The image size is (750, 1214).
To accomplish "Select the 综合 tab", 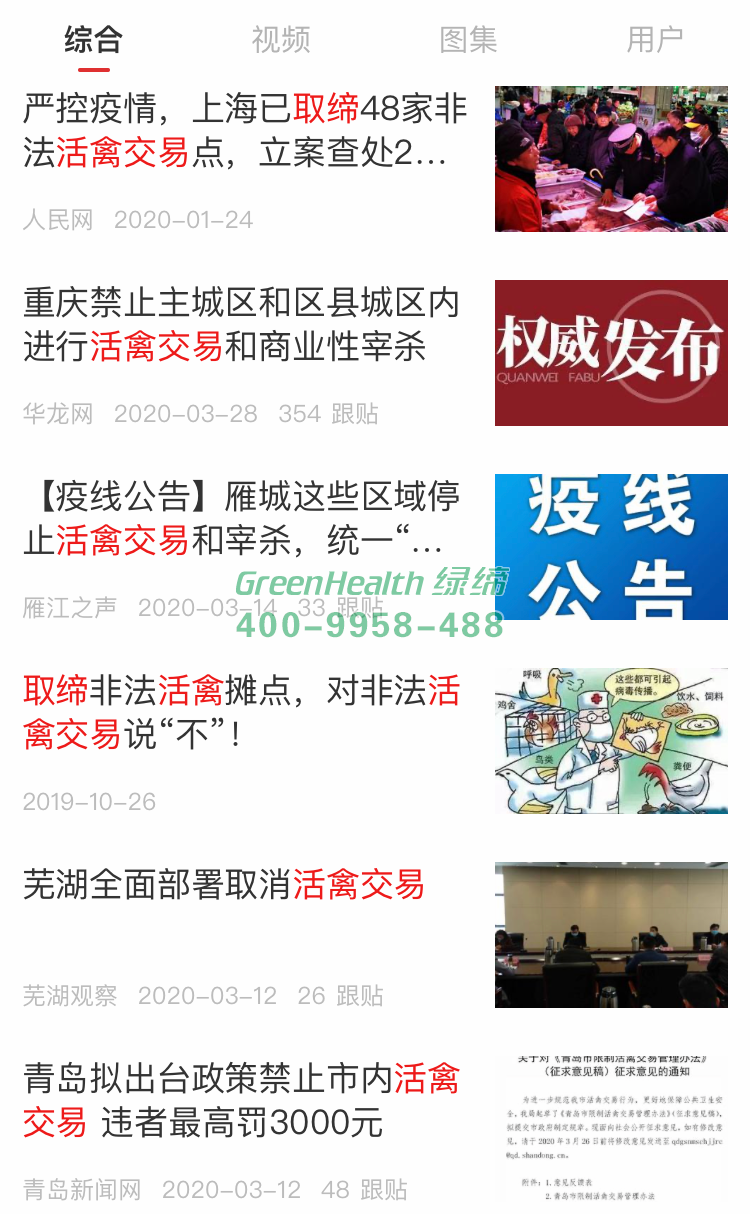I will point(94,40).
